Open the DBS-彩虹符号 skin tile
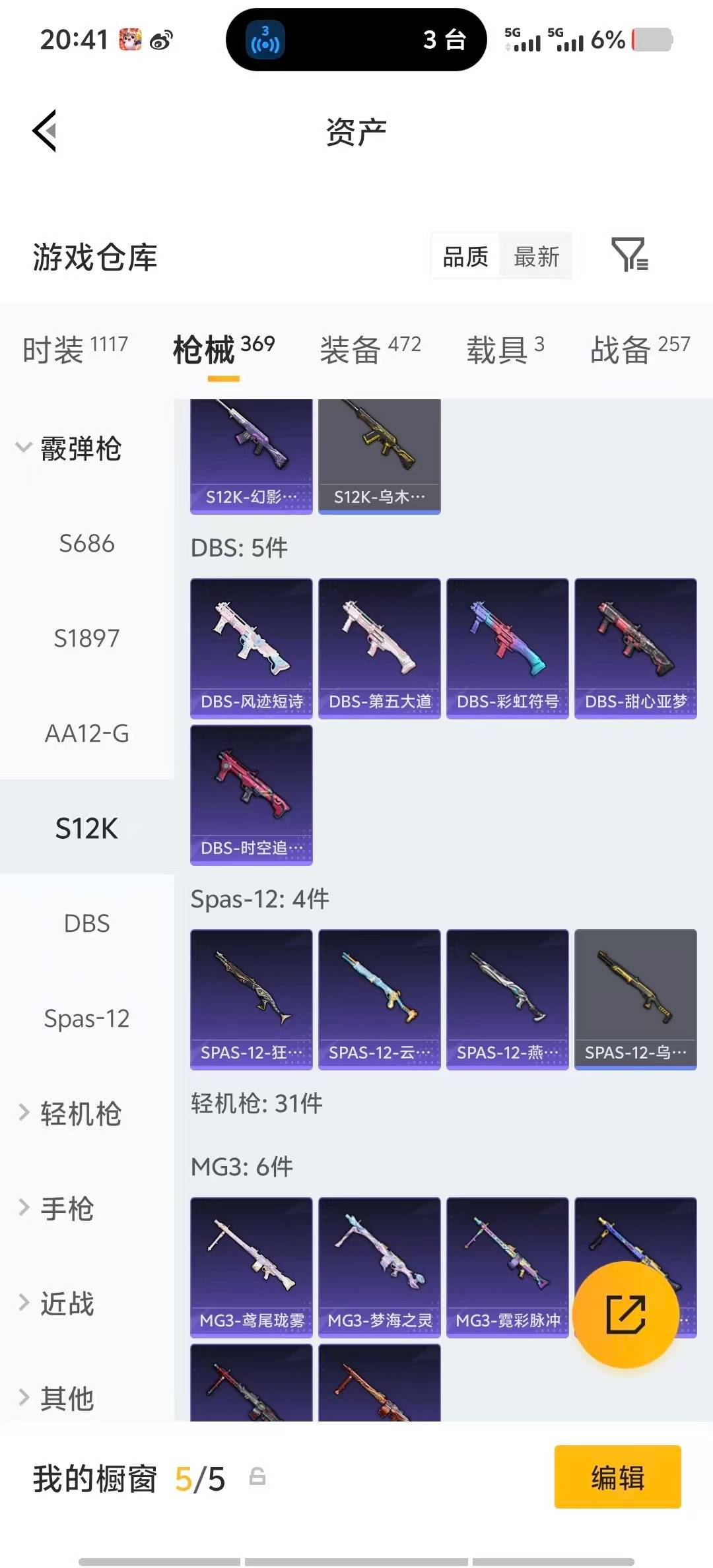This screenshot has height=1568, width=713. [x=507, y=648]
